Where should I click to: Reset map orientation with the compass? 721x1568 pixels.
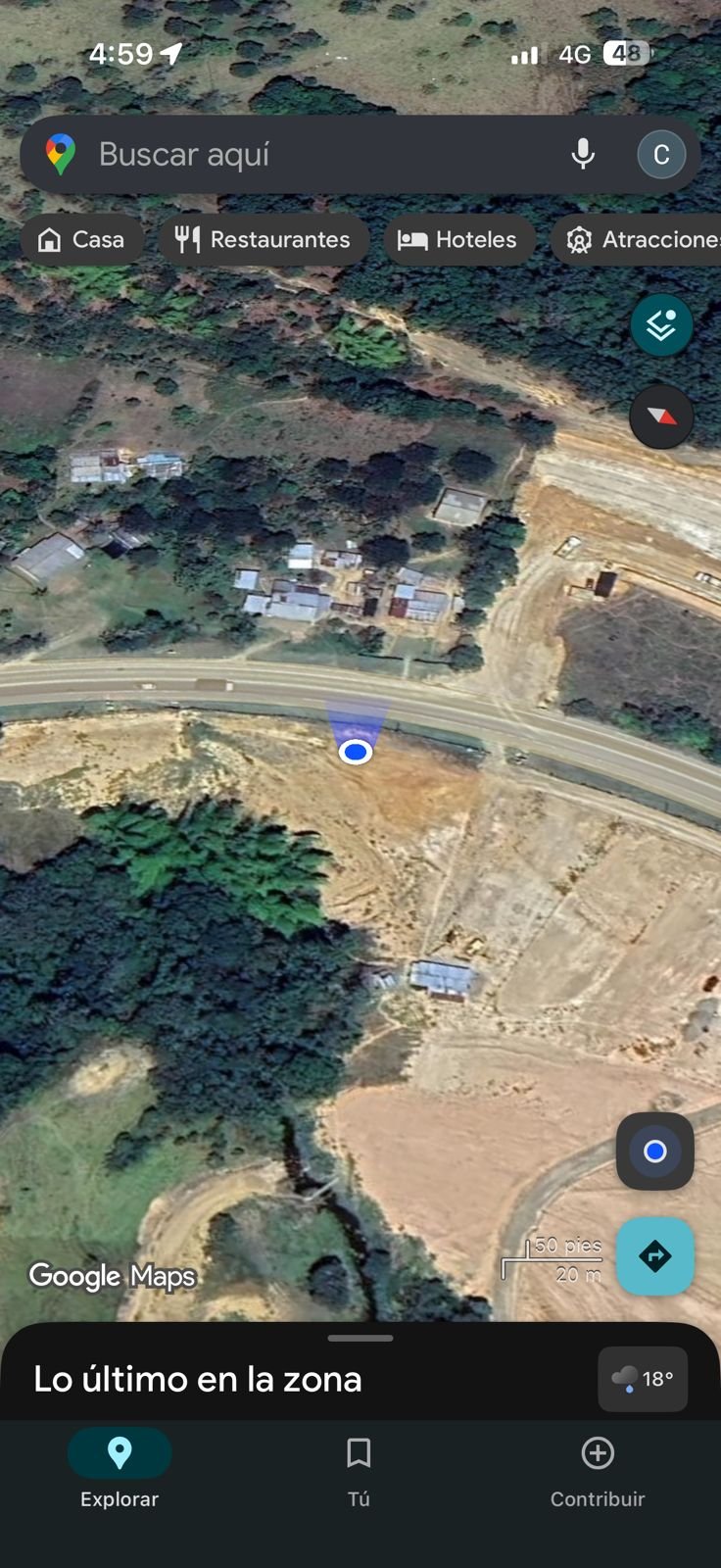click(661, 416)
